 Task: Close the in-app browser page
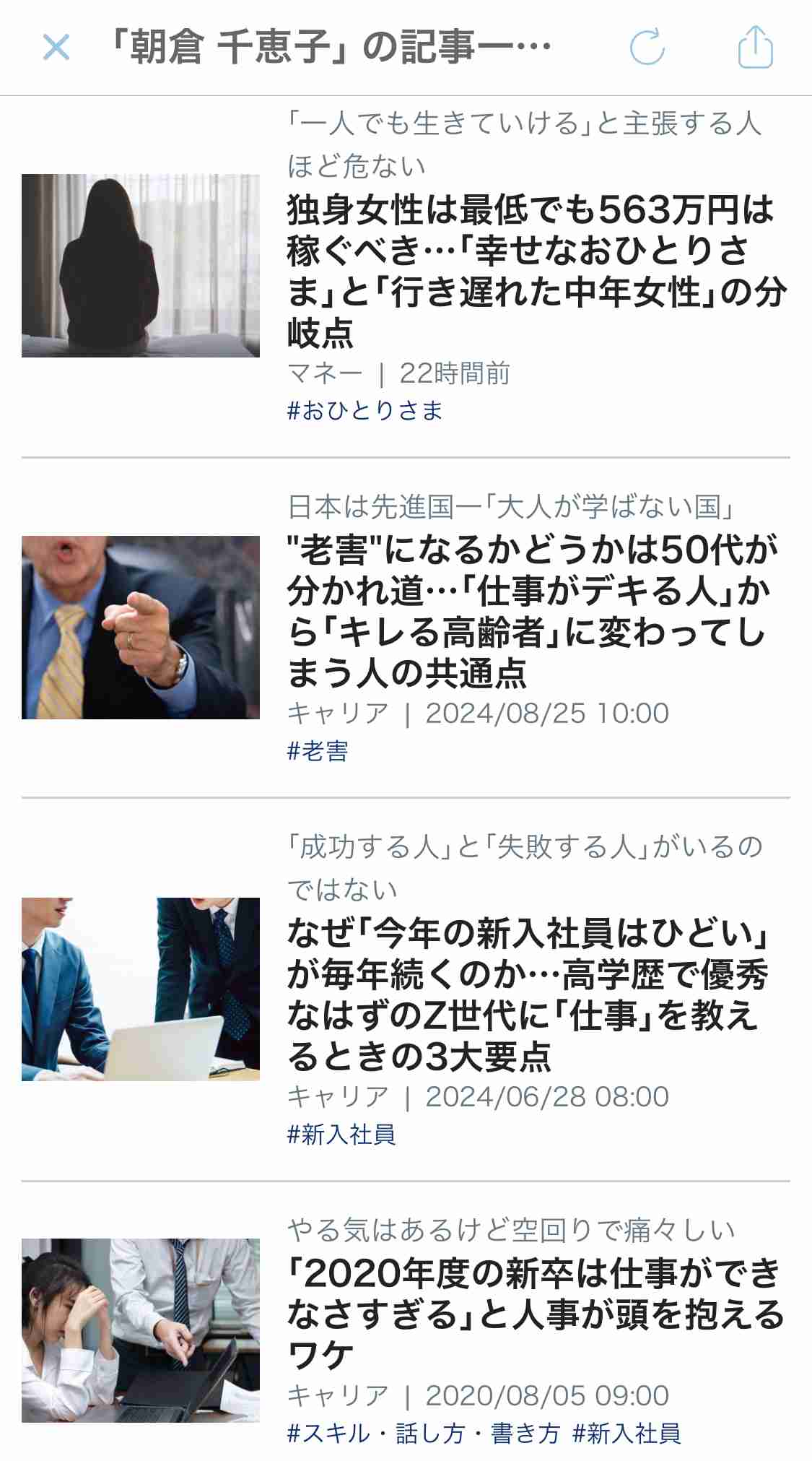coord(56,48)
